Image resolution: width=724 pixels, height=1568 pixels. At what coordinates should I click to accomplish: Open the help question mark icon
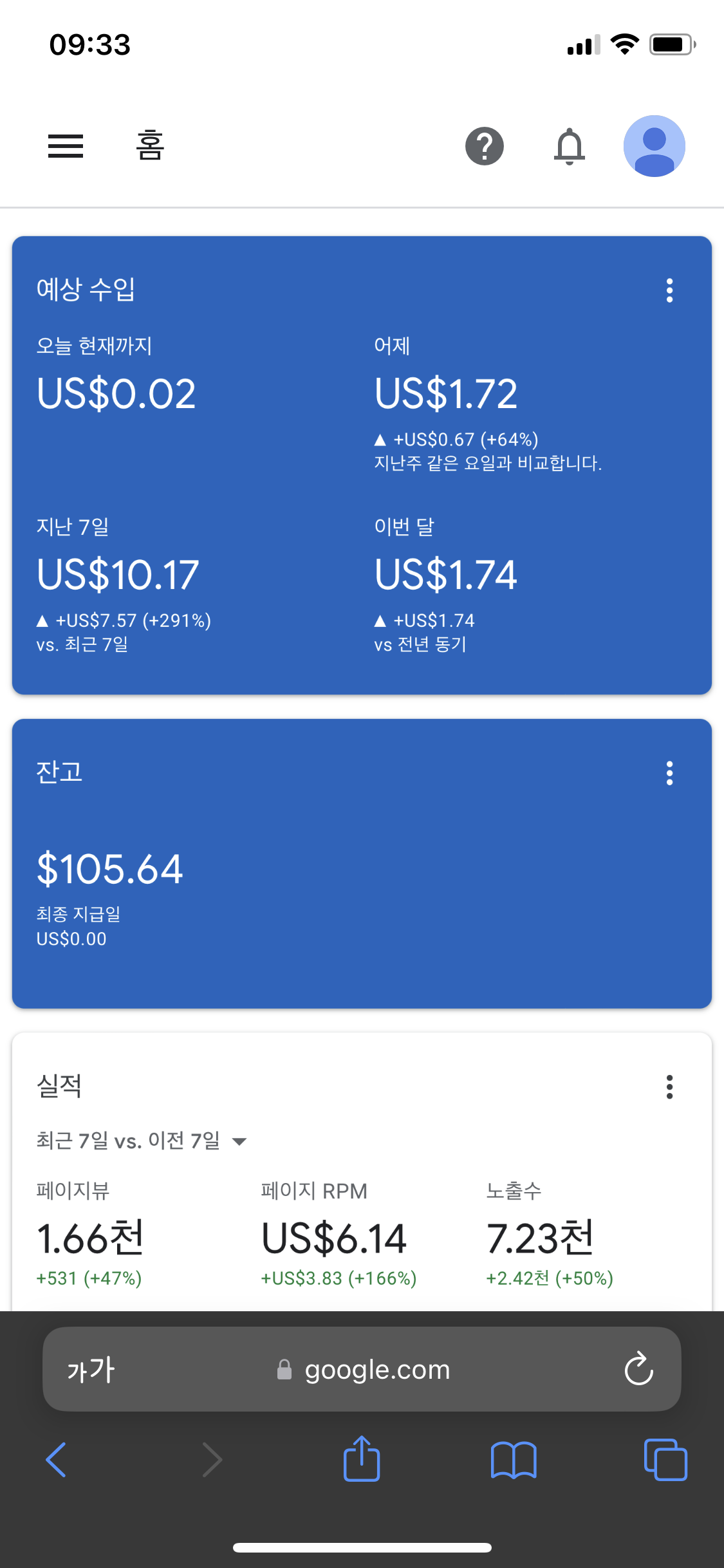[485, 146]
